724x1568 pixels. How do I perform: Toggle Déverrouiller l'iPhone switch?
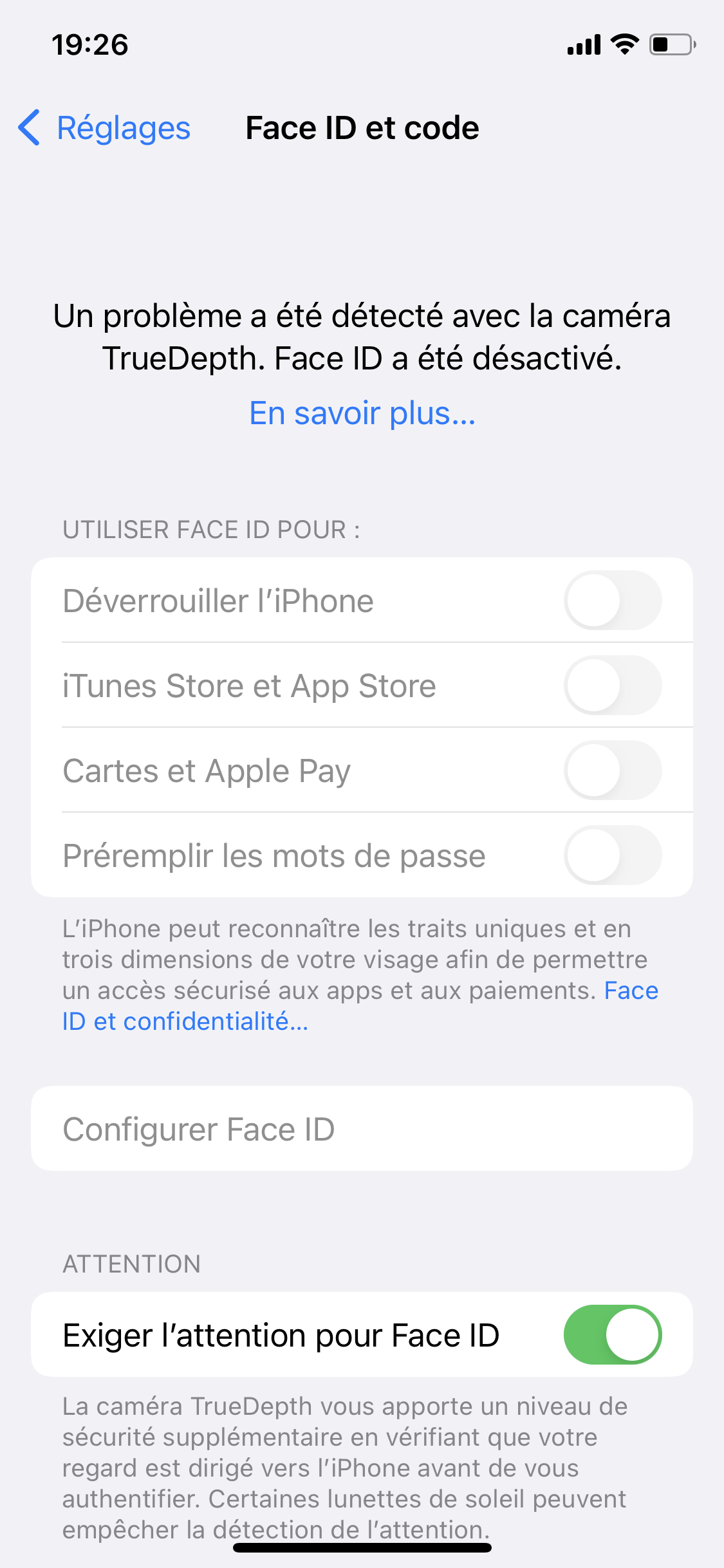613,600
